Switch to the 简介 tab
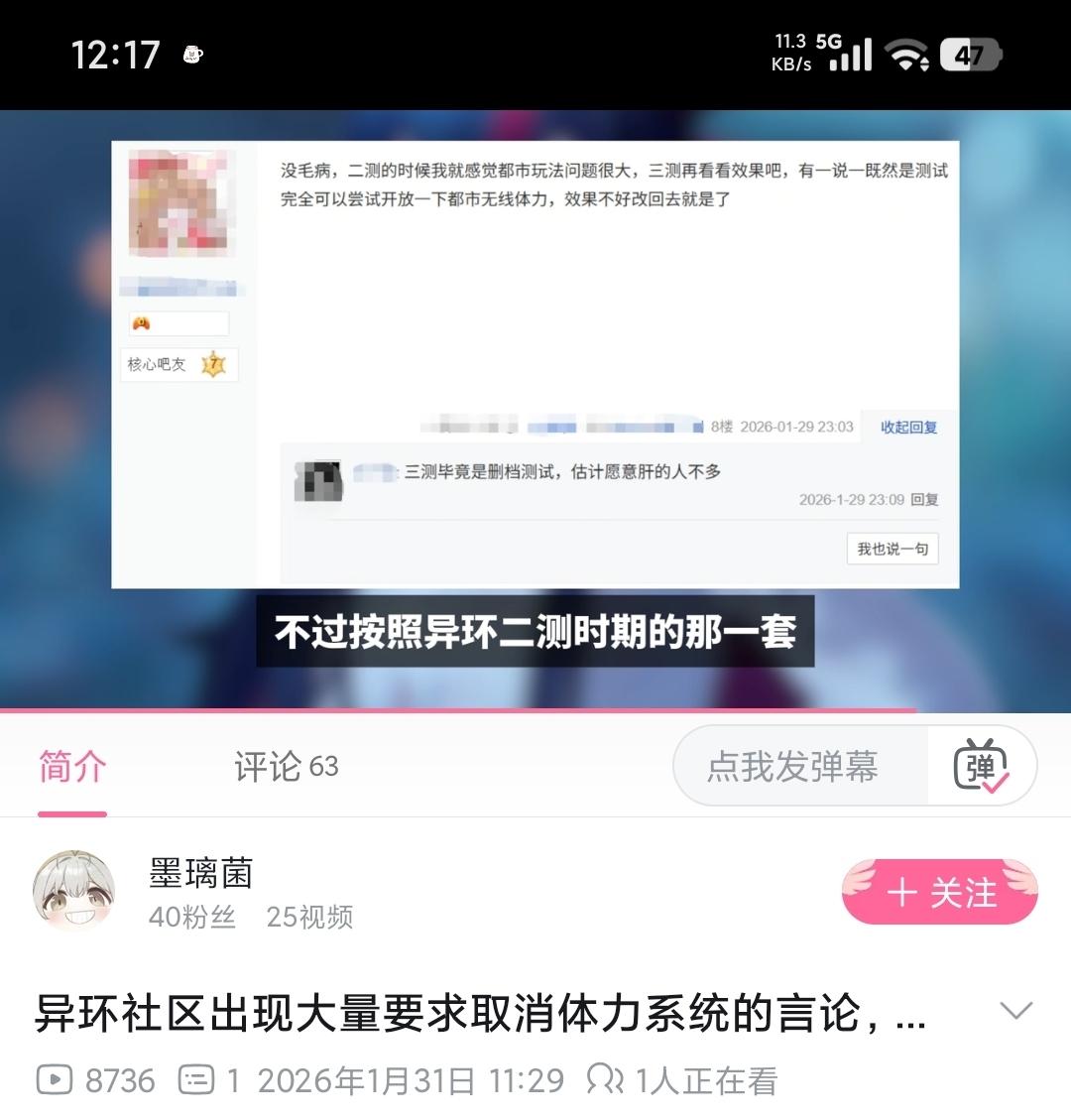 click(x=72, y=767)
